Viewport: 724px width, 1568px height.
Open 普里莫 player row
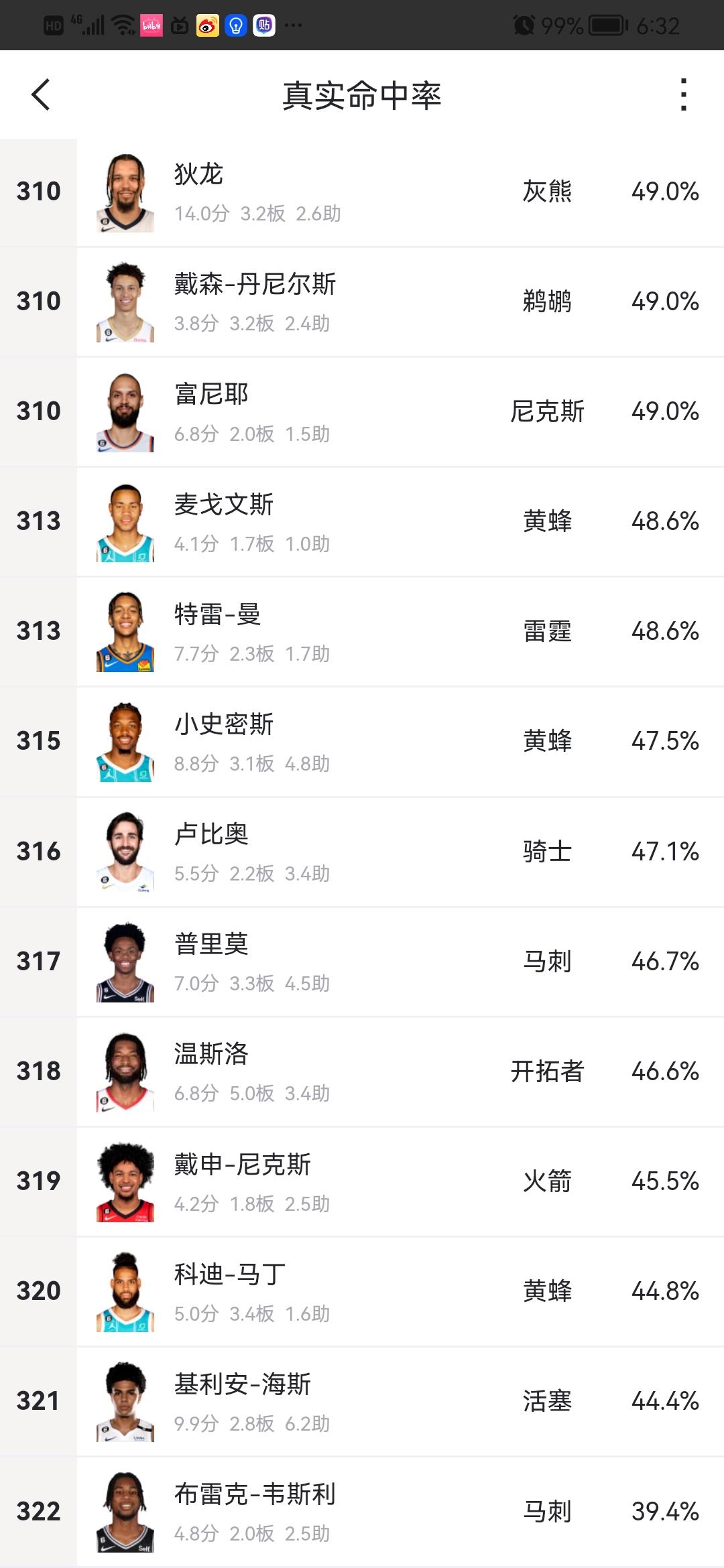click(x=362, y=962)
